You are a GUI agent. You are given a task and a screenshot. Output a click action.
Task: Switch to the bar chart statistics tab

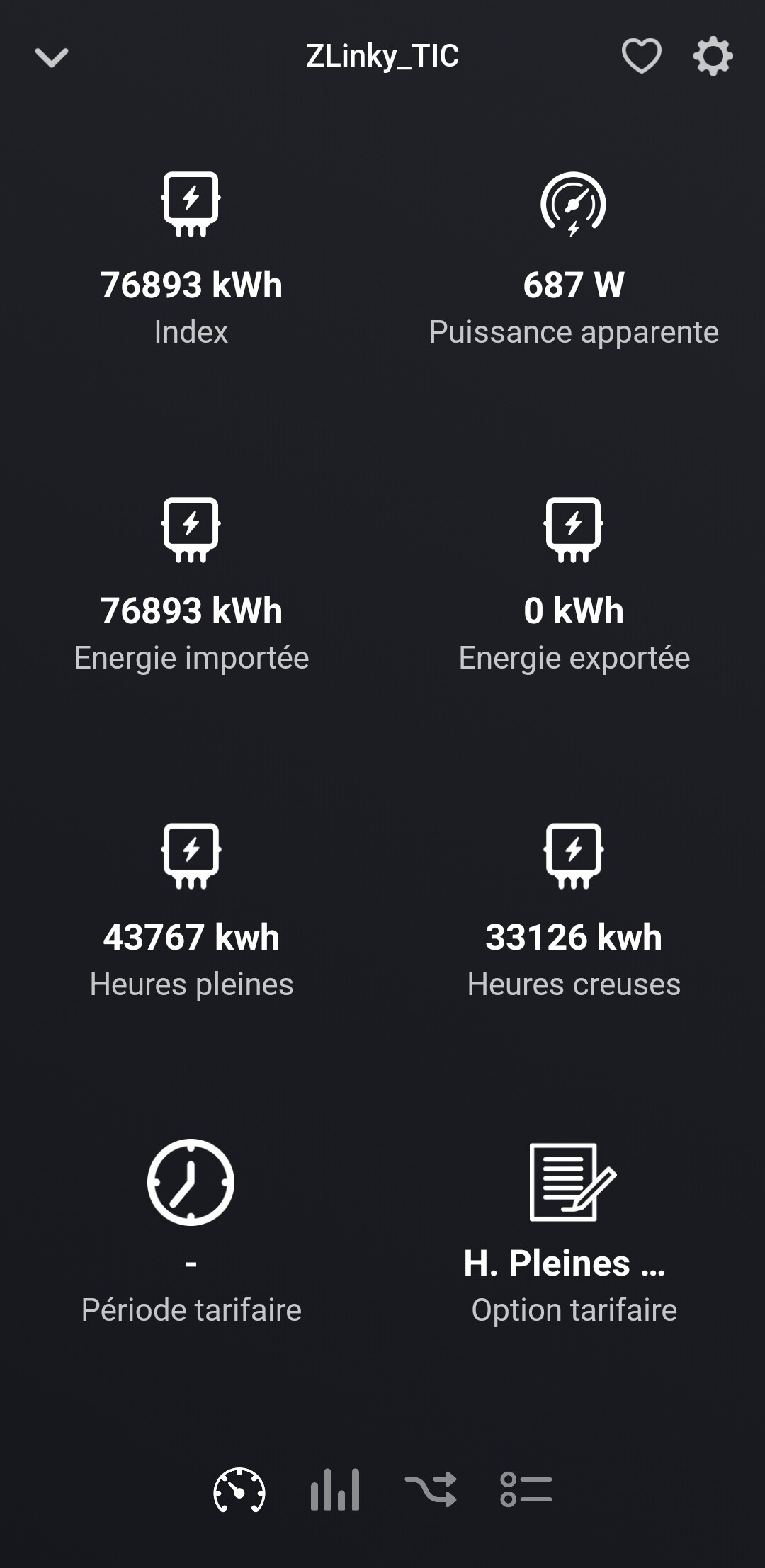coord(335,1490)
